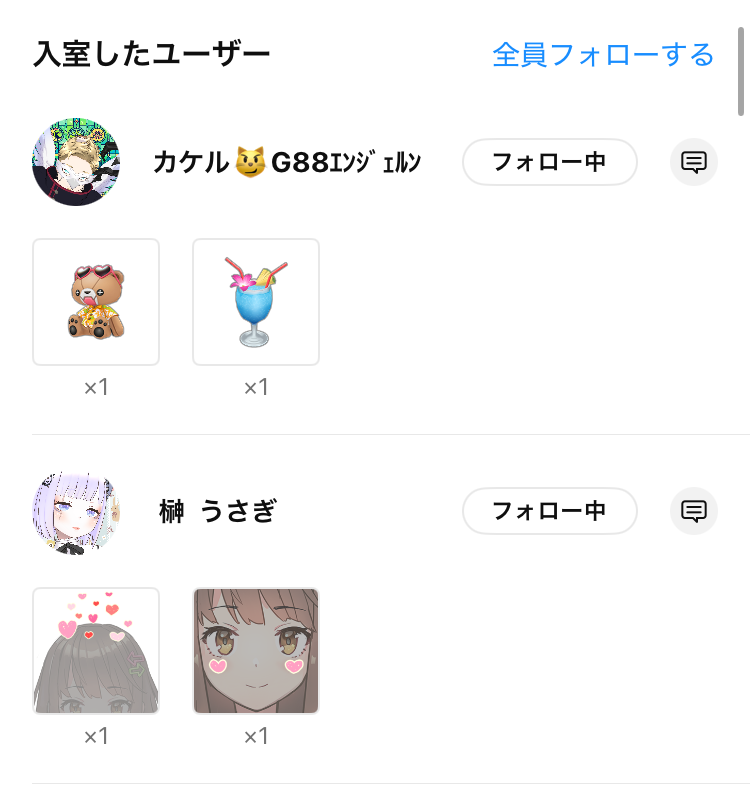Open カケル's profile avatar
This screenshot has width=750, height=788.
76,162
